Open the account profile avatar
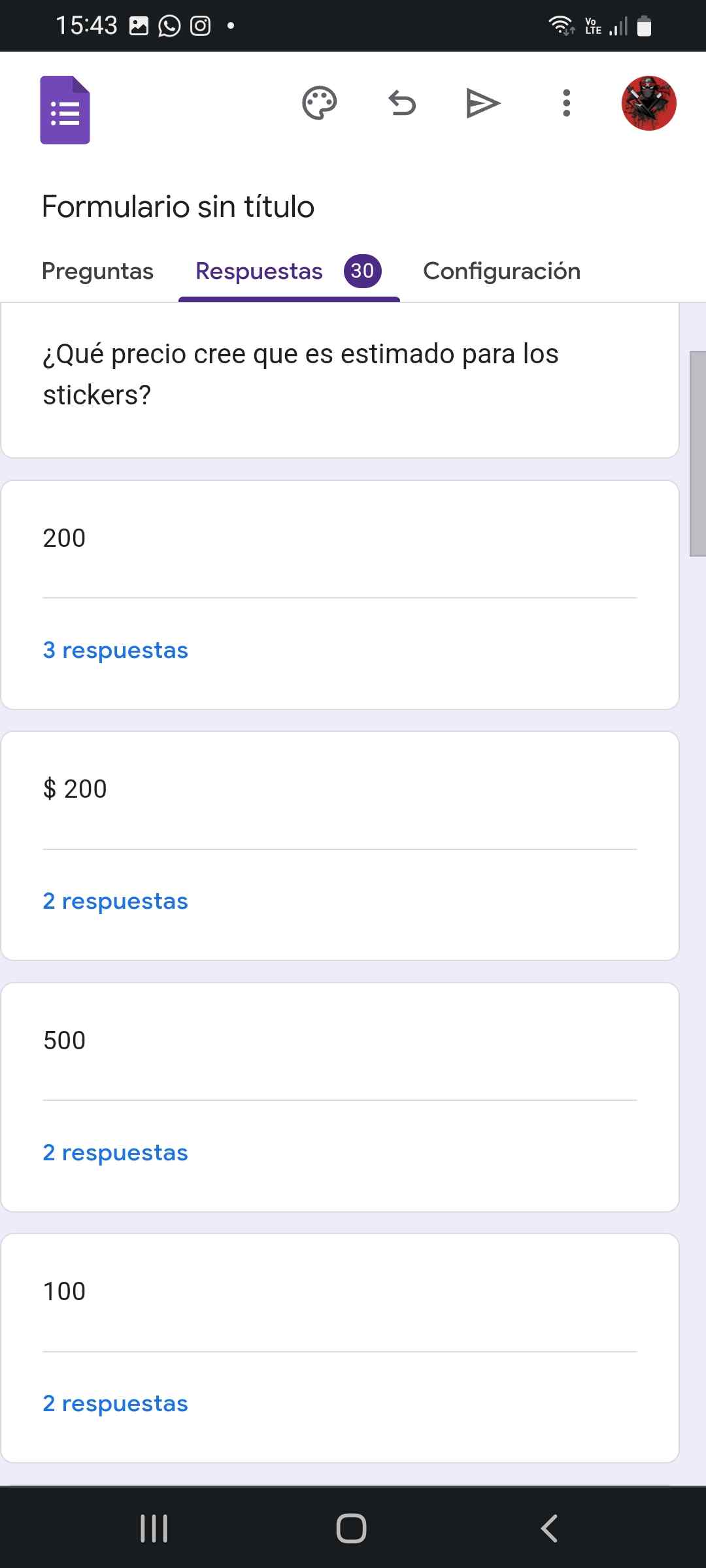Image resolution: width=706 pixels, height=1568 pixels. pyautogui.click(x=648, y=103)
